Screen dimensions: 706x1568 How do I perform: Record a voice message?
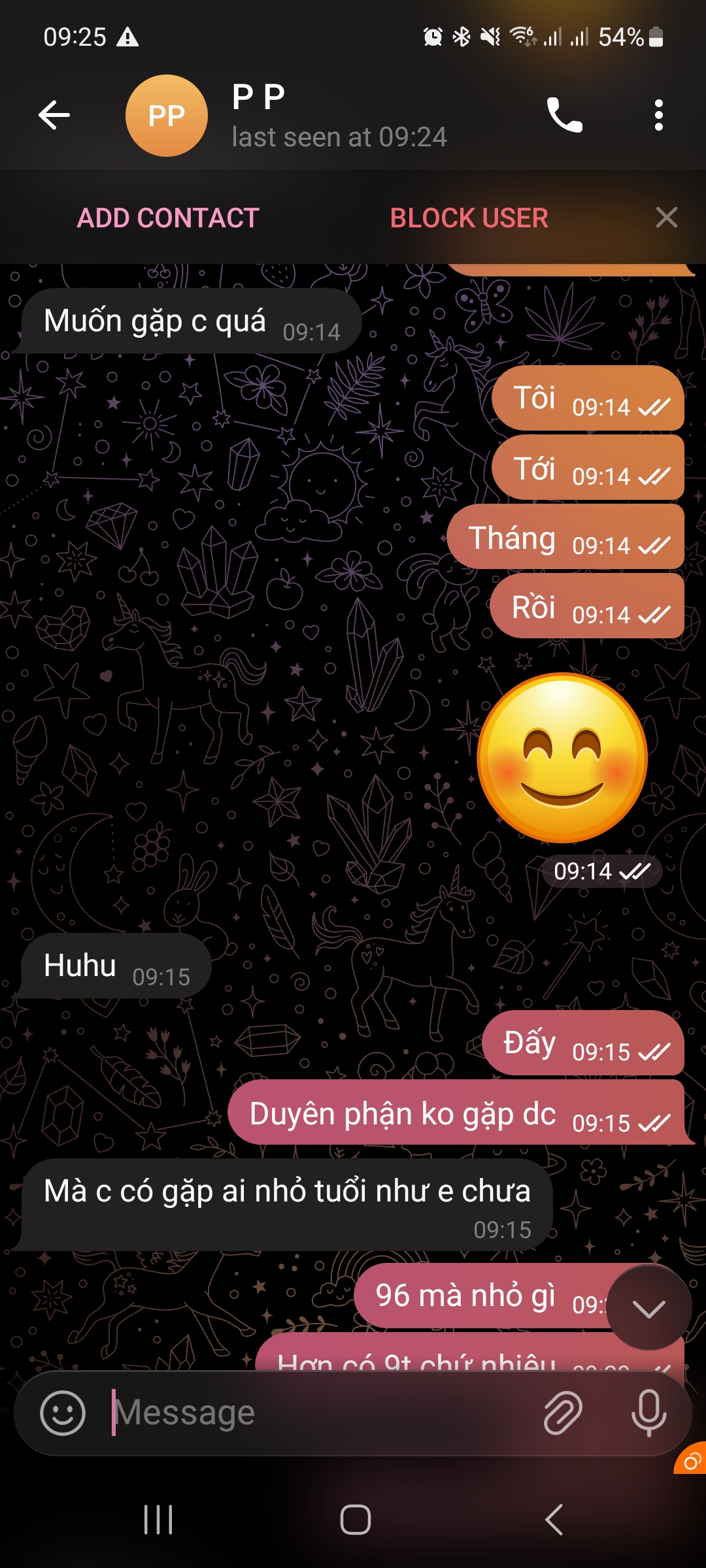pos(648,1413)
